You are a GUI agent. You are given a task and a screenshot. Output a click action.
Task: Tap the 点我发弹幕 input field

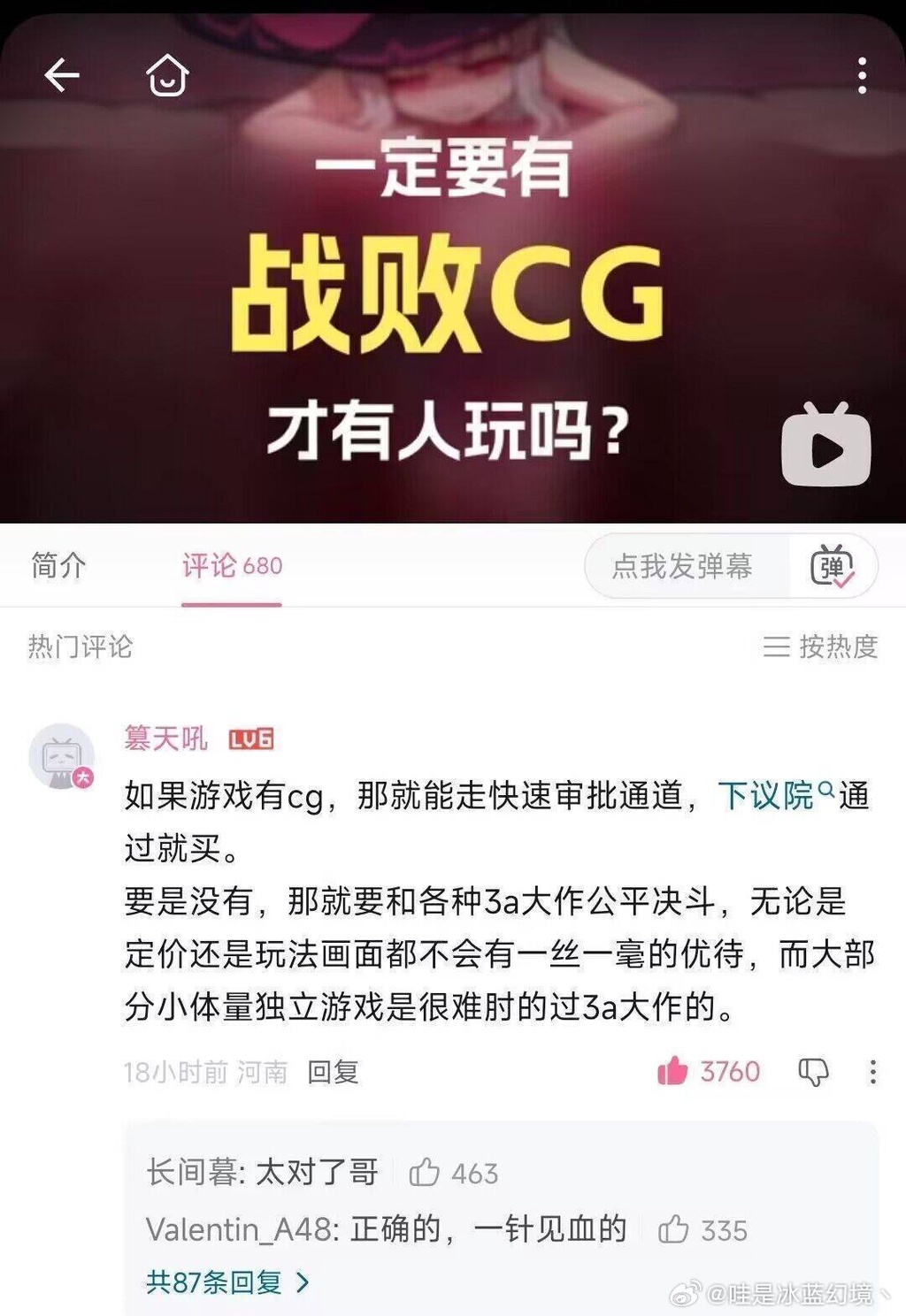pos(682,566)
